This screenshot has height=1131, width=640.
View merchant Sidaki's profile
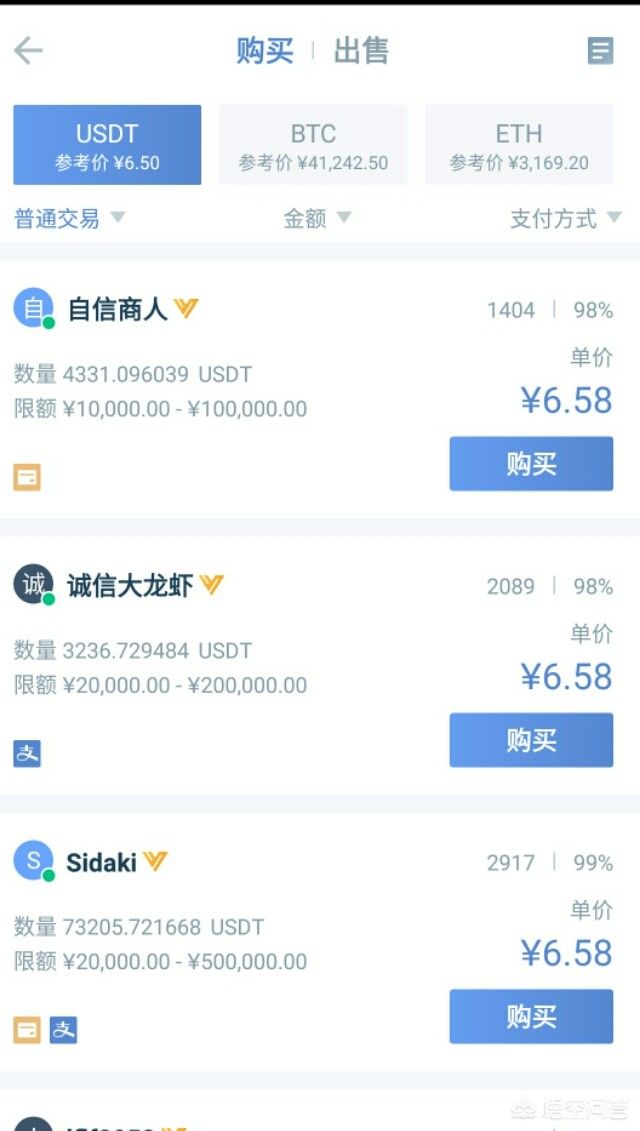point(101,862)
